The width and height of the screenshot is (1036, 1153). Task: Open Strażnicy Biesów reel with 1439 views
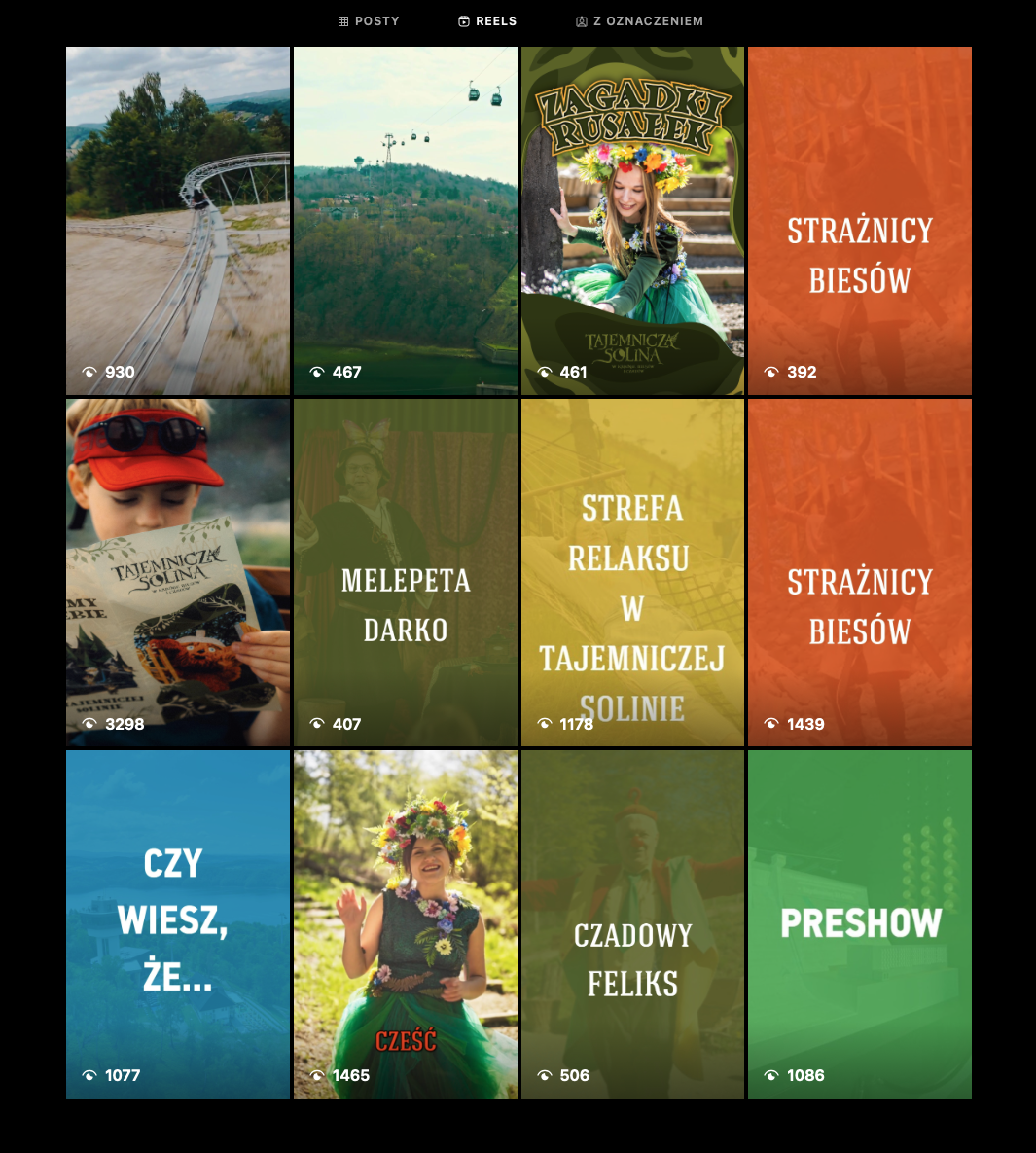pyautogui.click(x=860, y=572)
